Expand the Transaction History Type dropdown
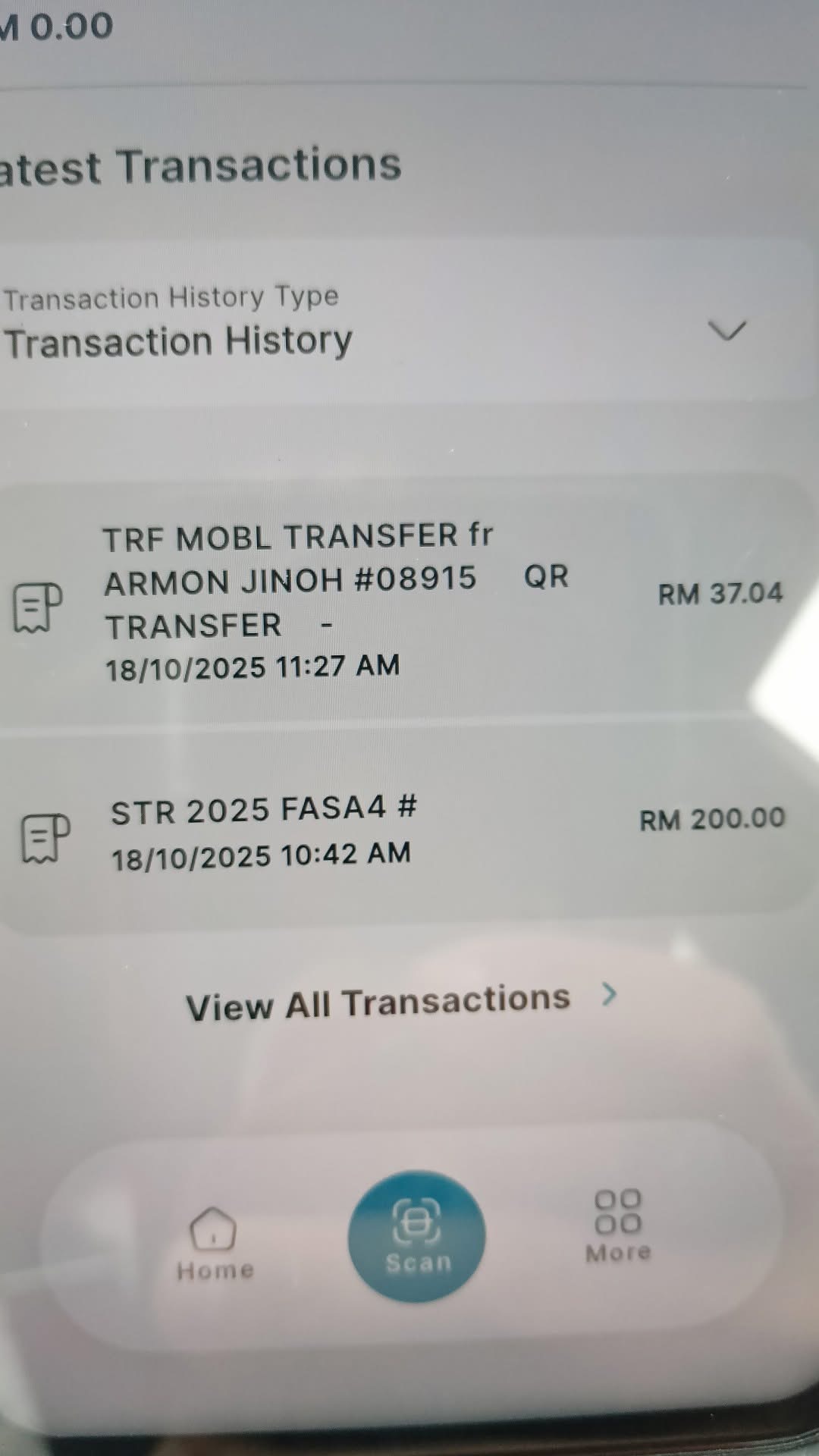Screen dimensions: 819x1456 (x=725, y=331)
